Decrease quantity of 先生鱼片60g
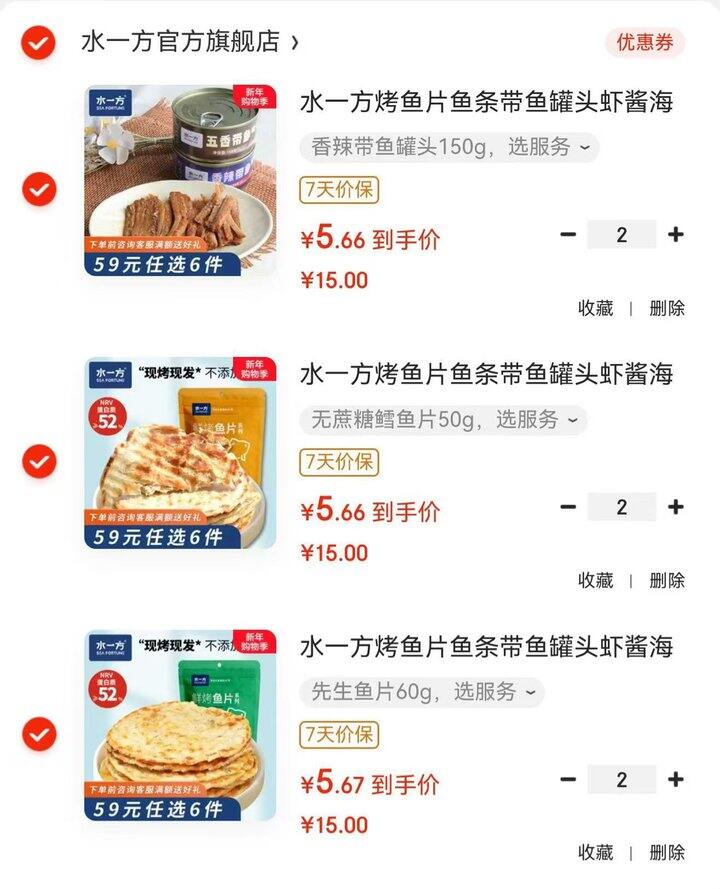The width and height of the screenshot is (720, 889). coord(568,779)
